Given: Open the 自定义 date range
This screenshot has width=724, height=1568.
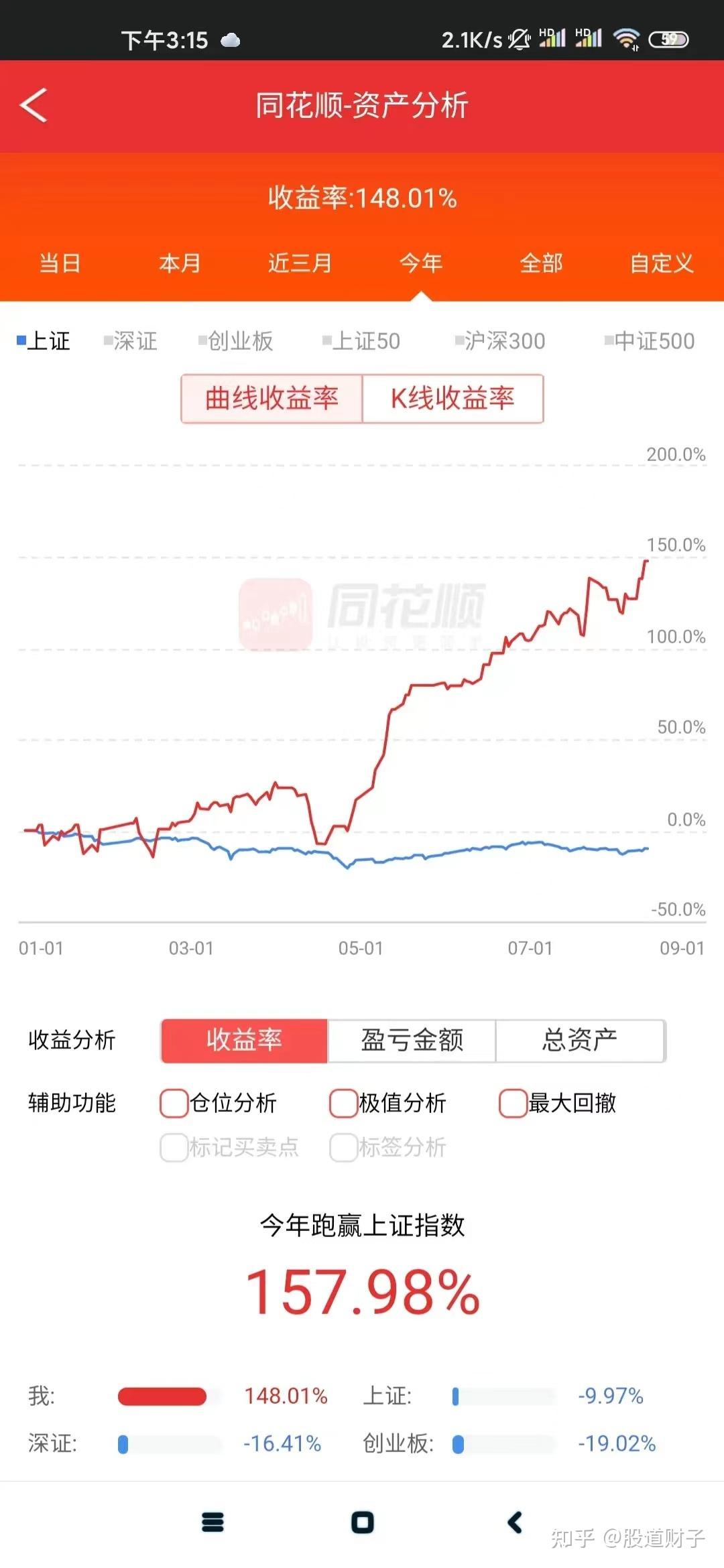Looking at the screenshot, I should (x=662, y=263).
